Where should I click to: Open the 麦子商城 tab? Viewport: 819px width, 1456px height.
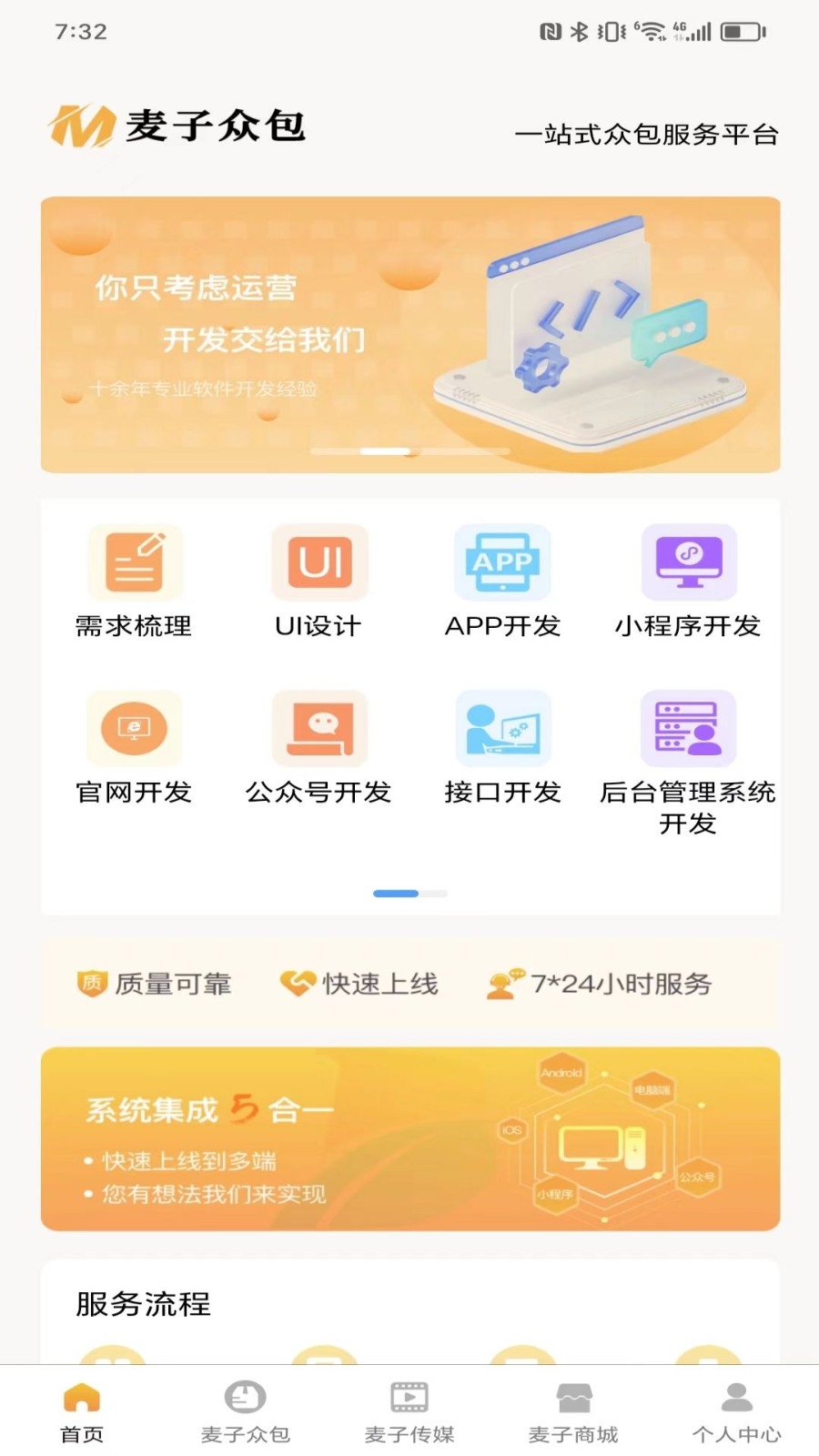573,1412
